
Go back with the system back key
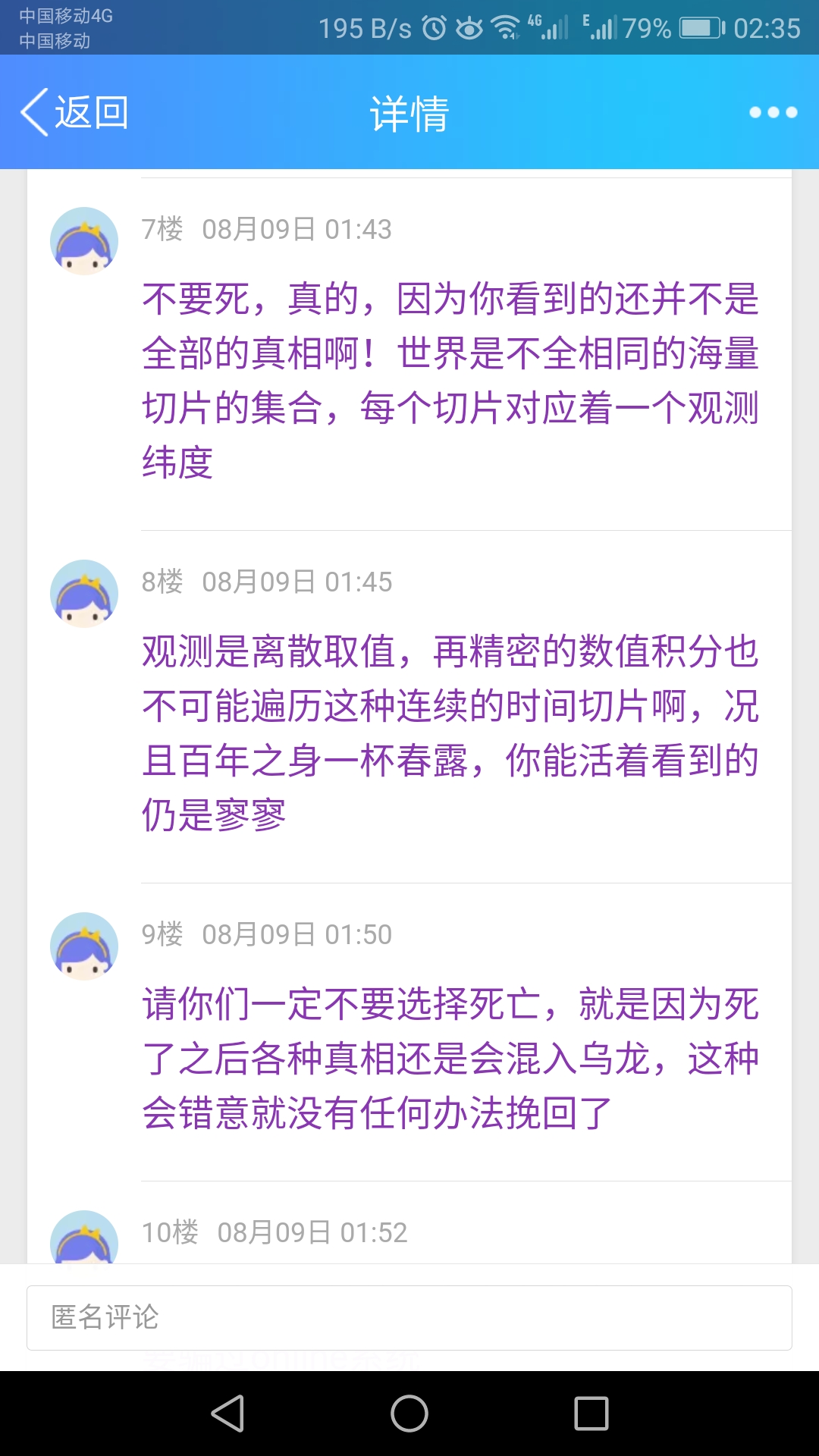(x=227, y=1414)
